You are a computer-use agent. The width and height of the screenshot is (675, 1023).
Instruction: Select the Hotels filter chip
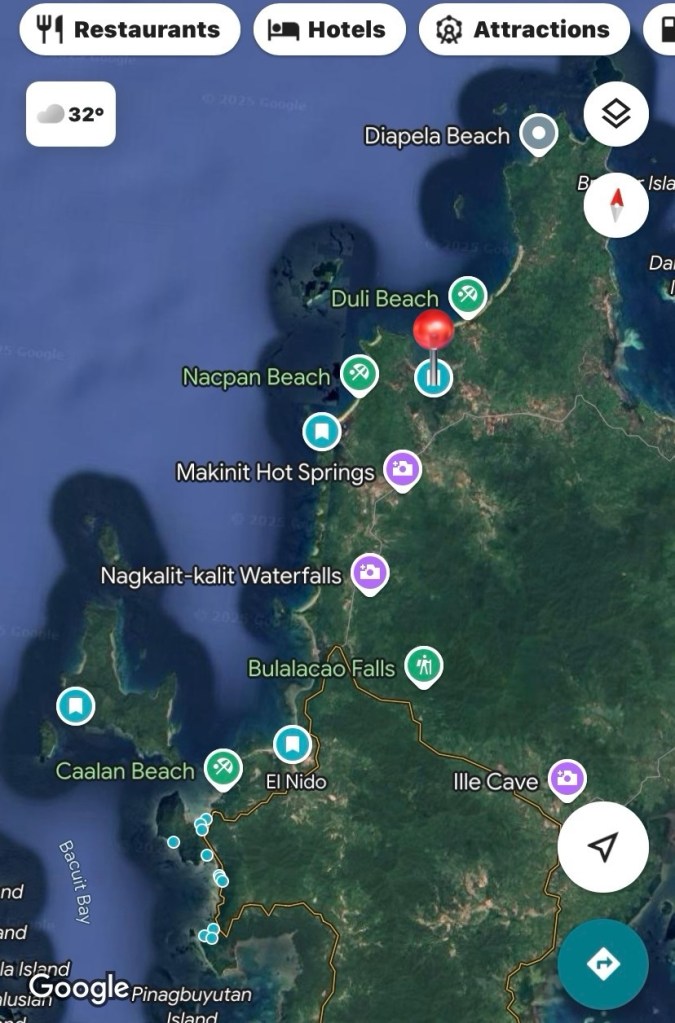tap(329, 30)
